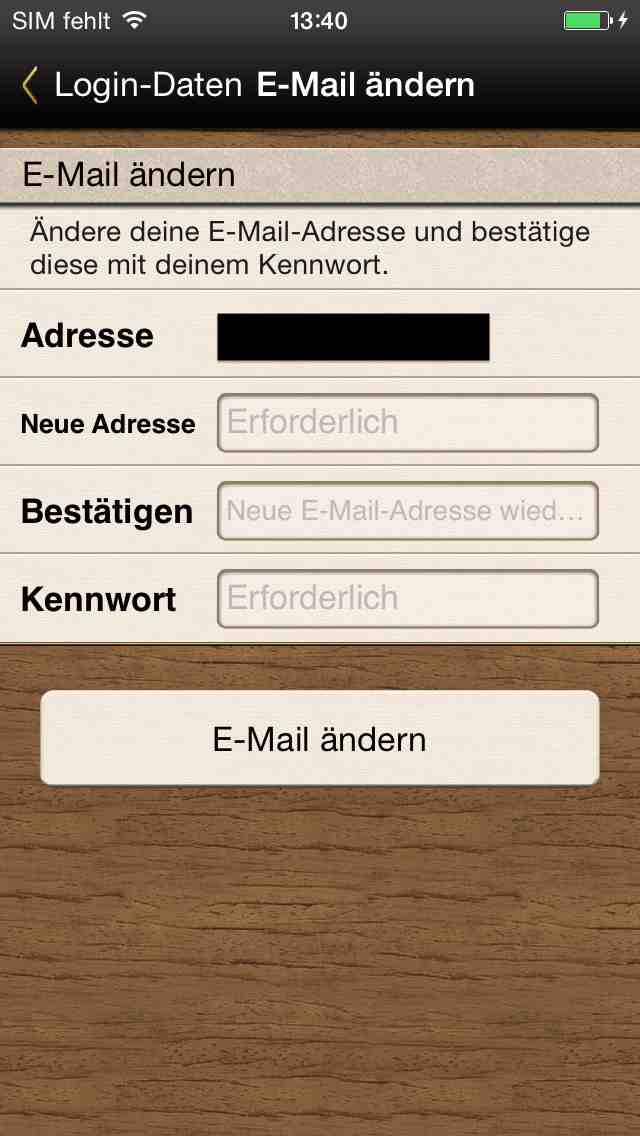The height and width of the screenshot is (1136, 640).
Task: Go back to Login-Daten
Action: tap(130, 85)
